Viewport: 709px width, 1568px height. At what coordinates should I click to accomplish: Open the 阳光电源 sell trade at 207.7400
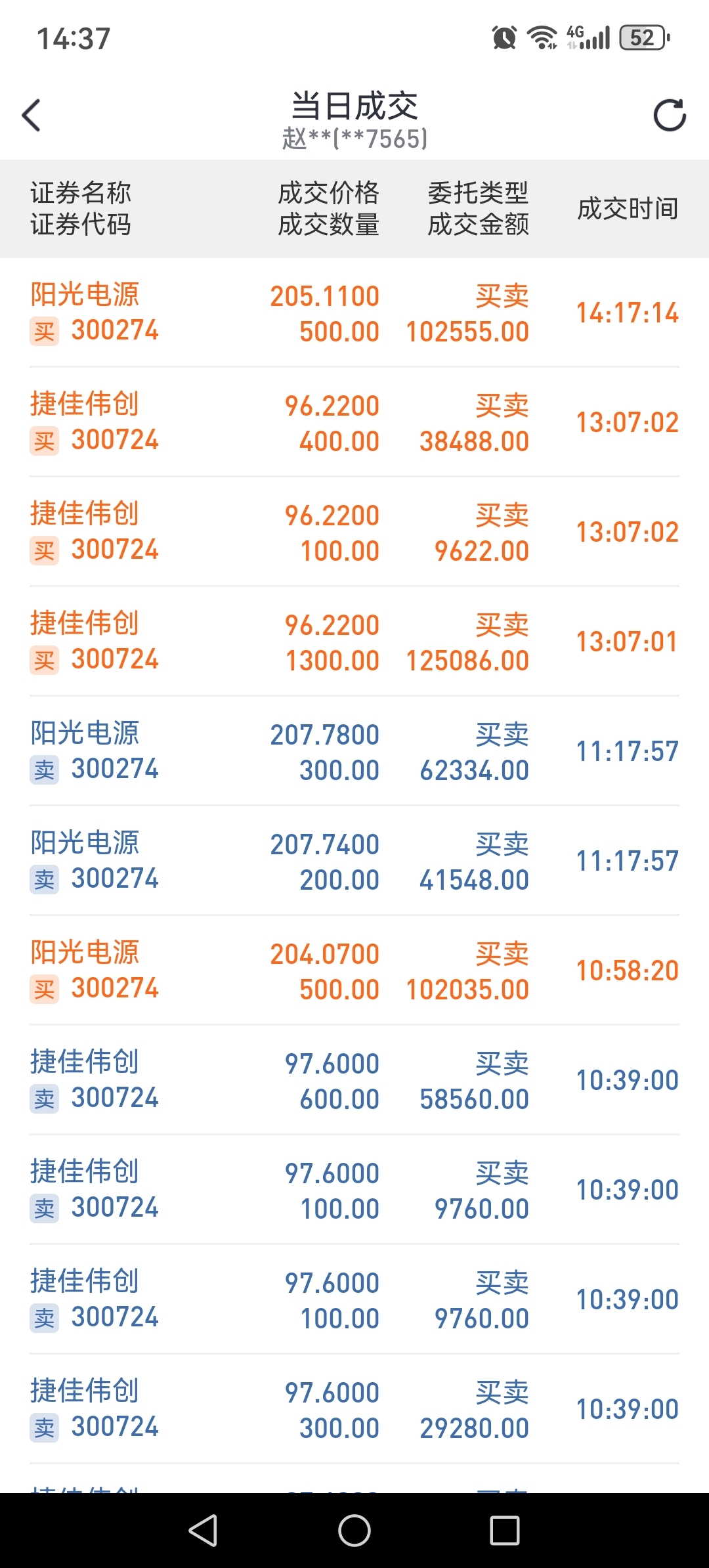pos(354,861)
